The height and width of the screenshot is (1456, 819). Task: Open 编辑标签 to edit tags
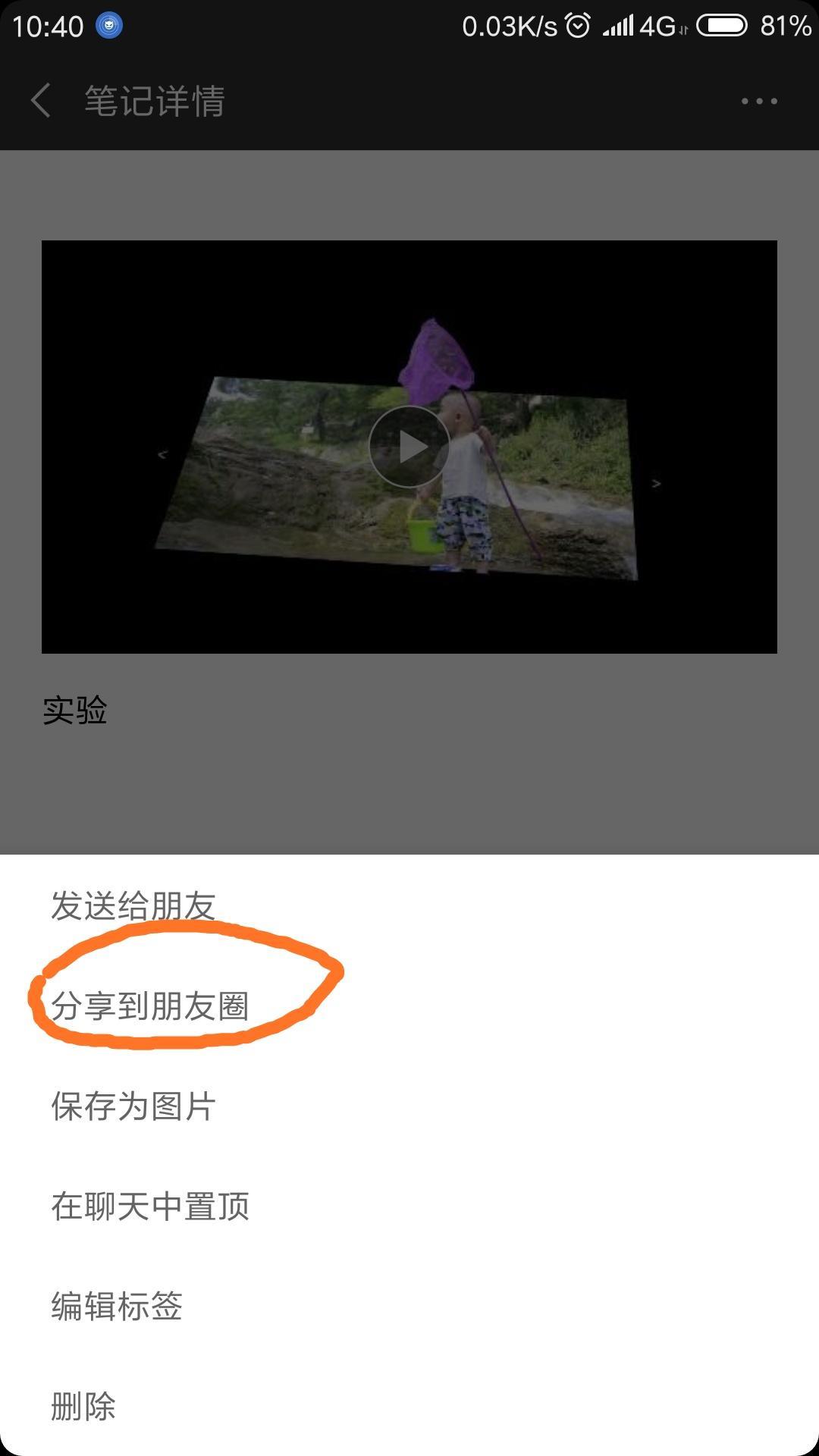[x=117, y=1307]
